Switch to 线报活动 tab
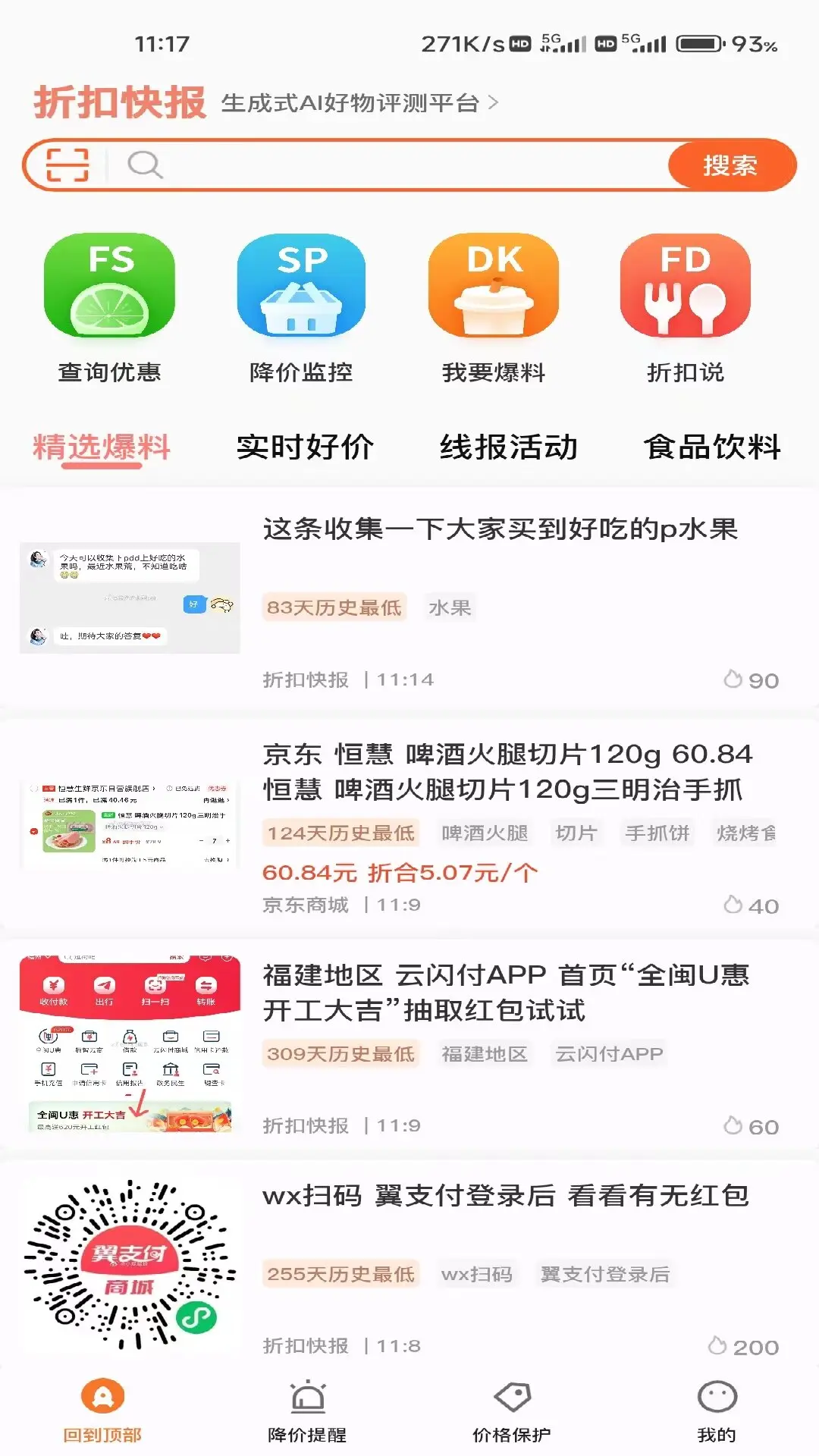The width and height of the screenshot is (819, 1456). point(509,447)
